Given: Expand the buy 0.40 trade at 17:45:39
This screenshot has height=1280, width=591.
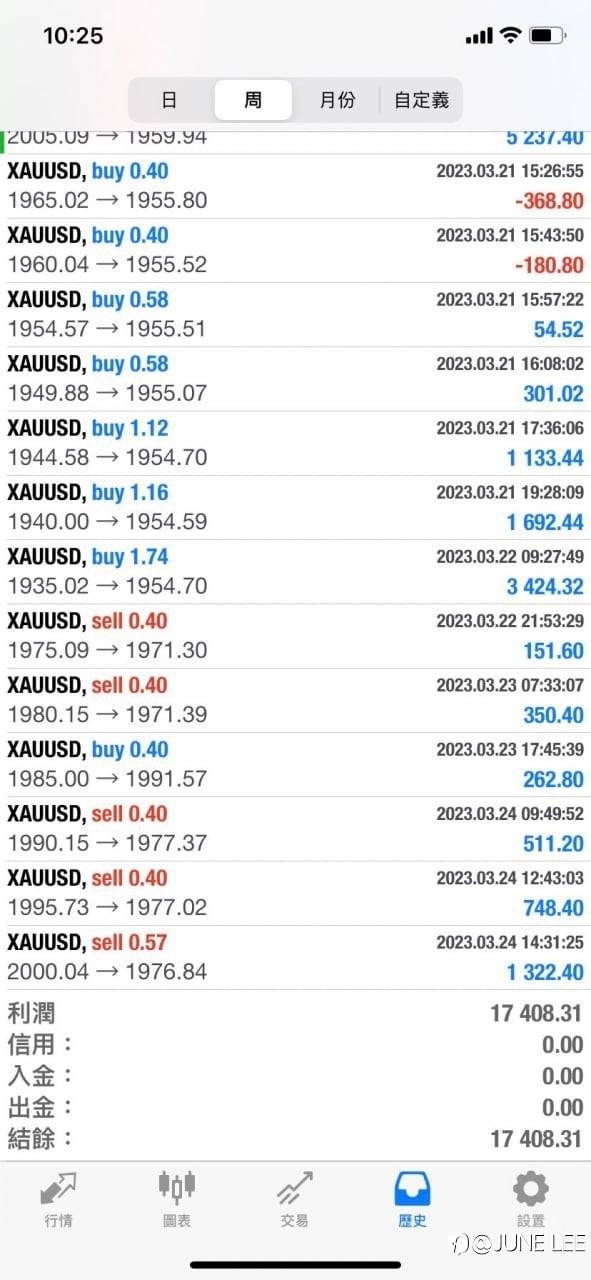Looking at the screenshot, I should (x=295, y=765).
